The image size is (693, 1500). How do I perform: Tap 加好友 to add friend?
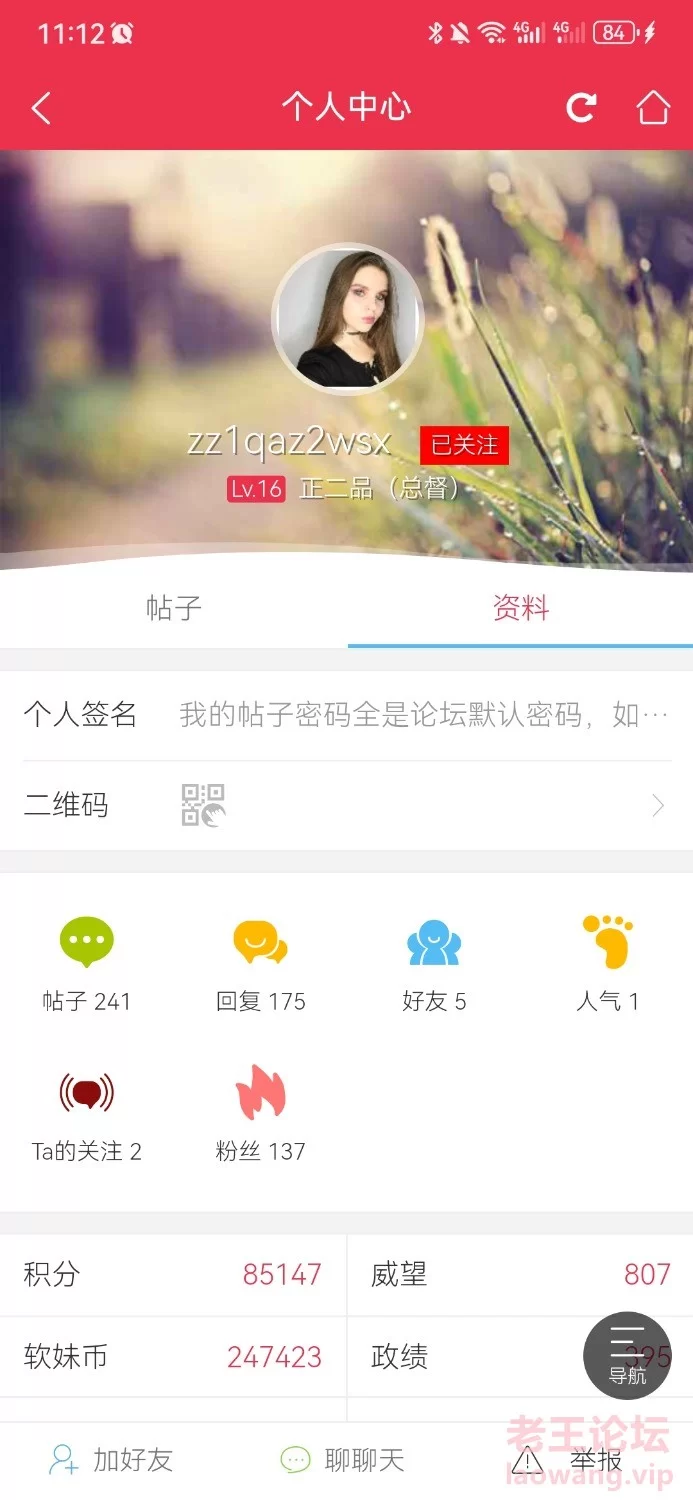click(x=111, y=1460)
